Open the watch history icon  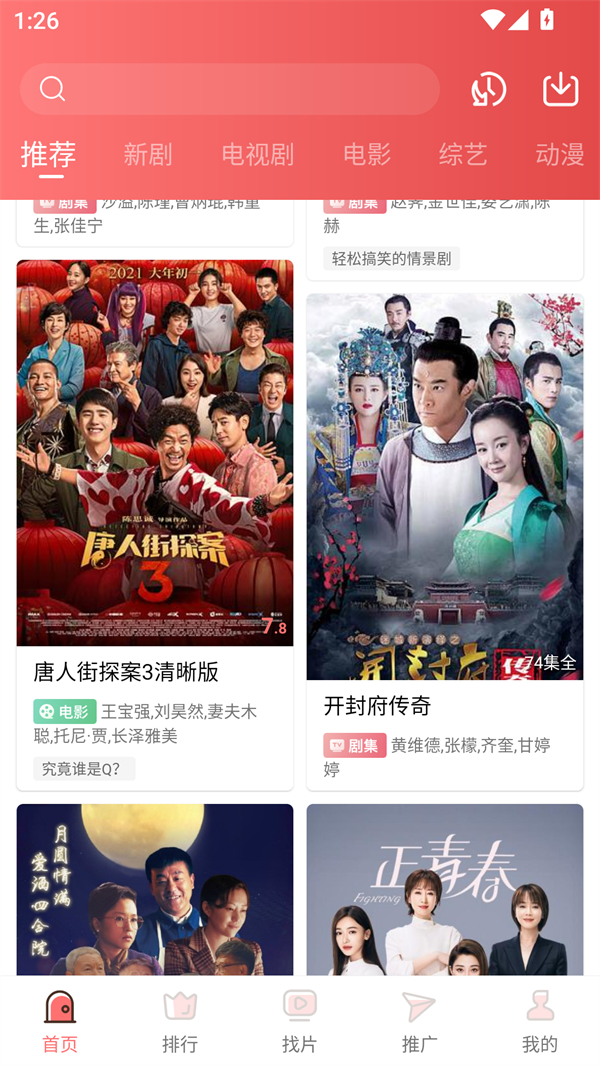pos(489,90)
